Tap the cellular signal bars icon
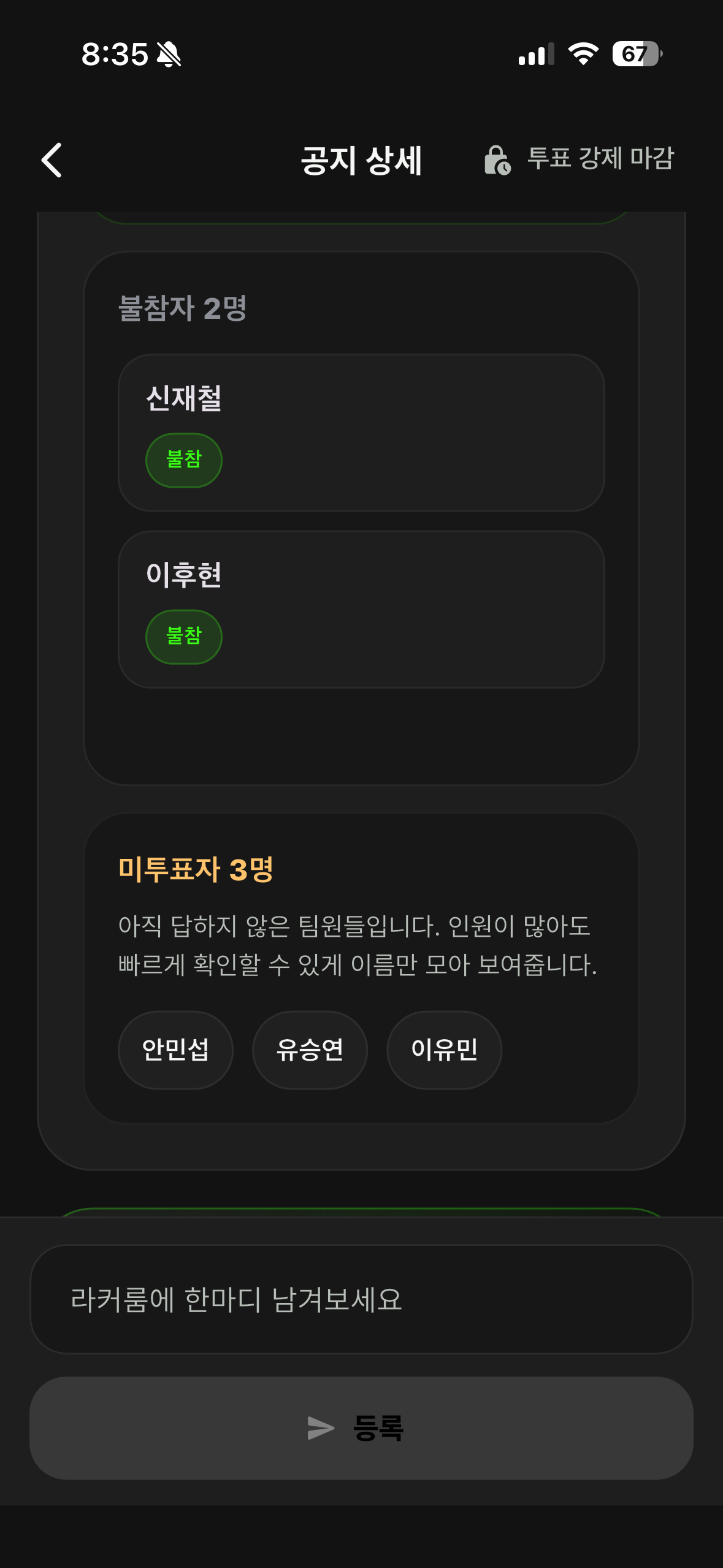The height and width of the screenshot is (1568, 723). [535, 55]
